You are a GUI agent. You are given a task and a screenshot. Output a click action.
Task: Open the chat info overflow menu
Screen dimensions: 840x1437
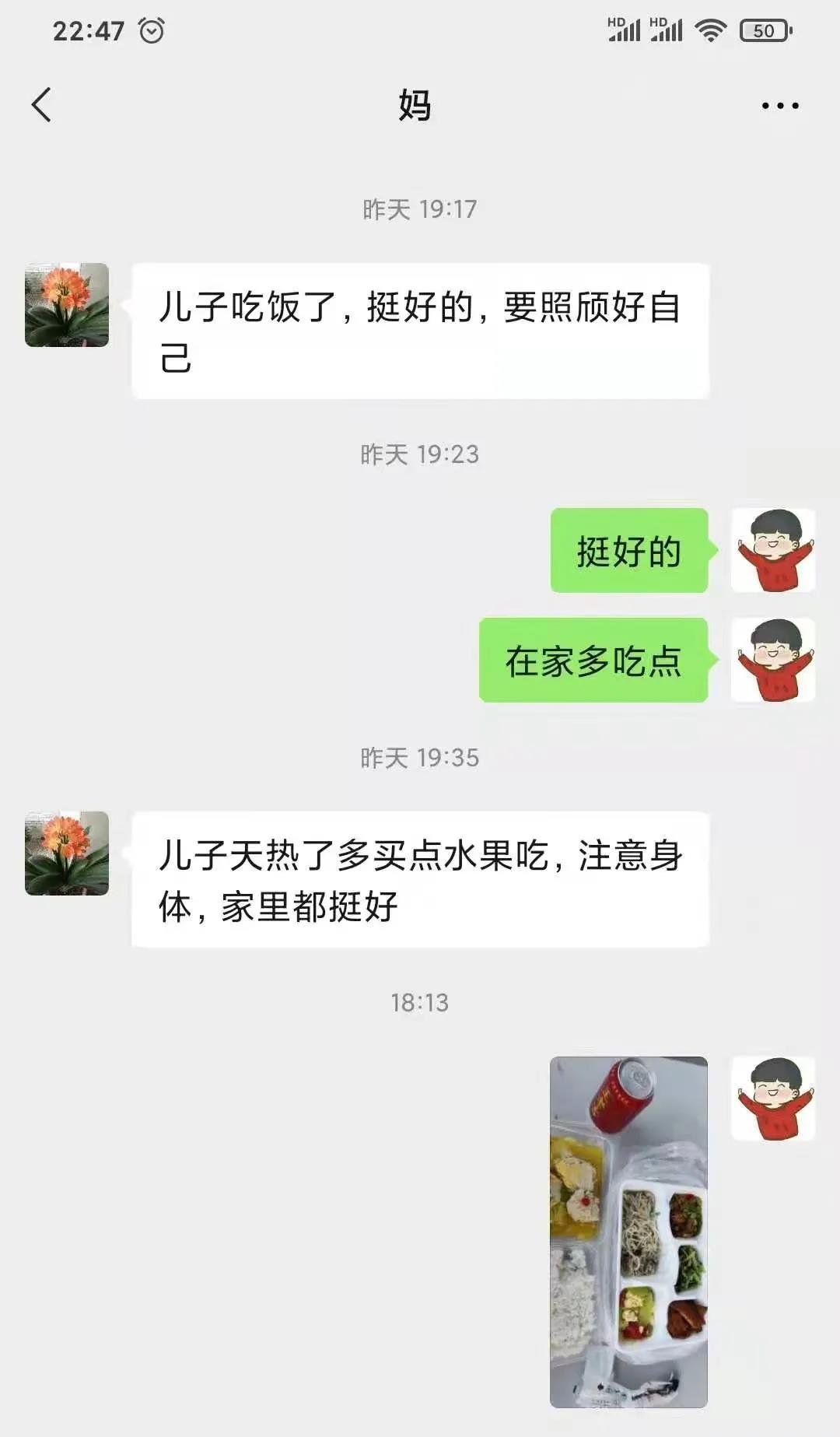(779, 106)
